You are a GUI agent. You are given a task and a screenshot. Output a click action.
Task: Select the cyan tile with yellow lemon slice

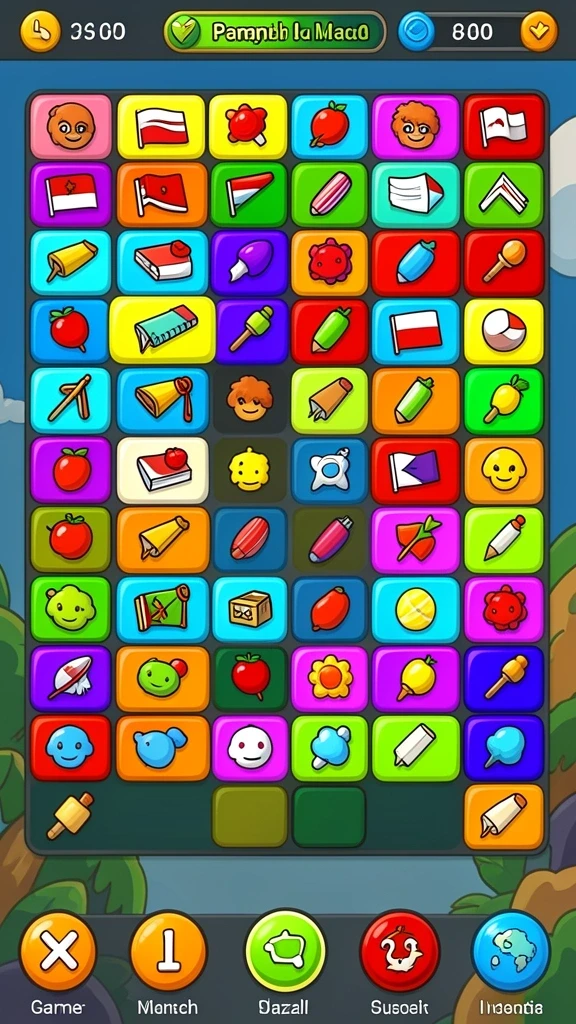pos(415,609)
